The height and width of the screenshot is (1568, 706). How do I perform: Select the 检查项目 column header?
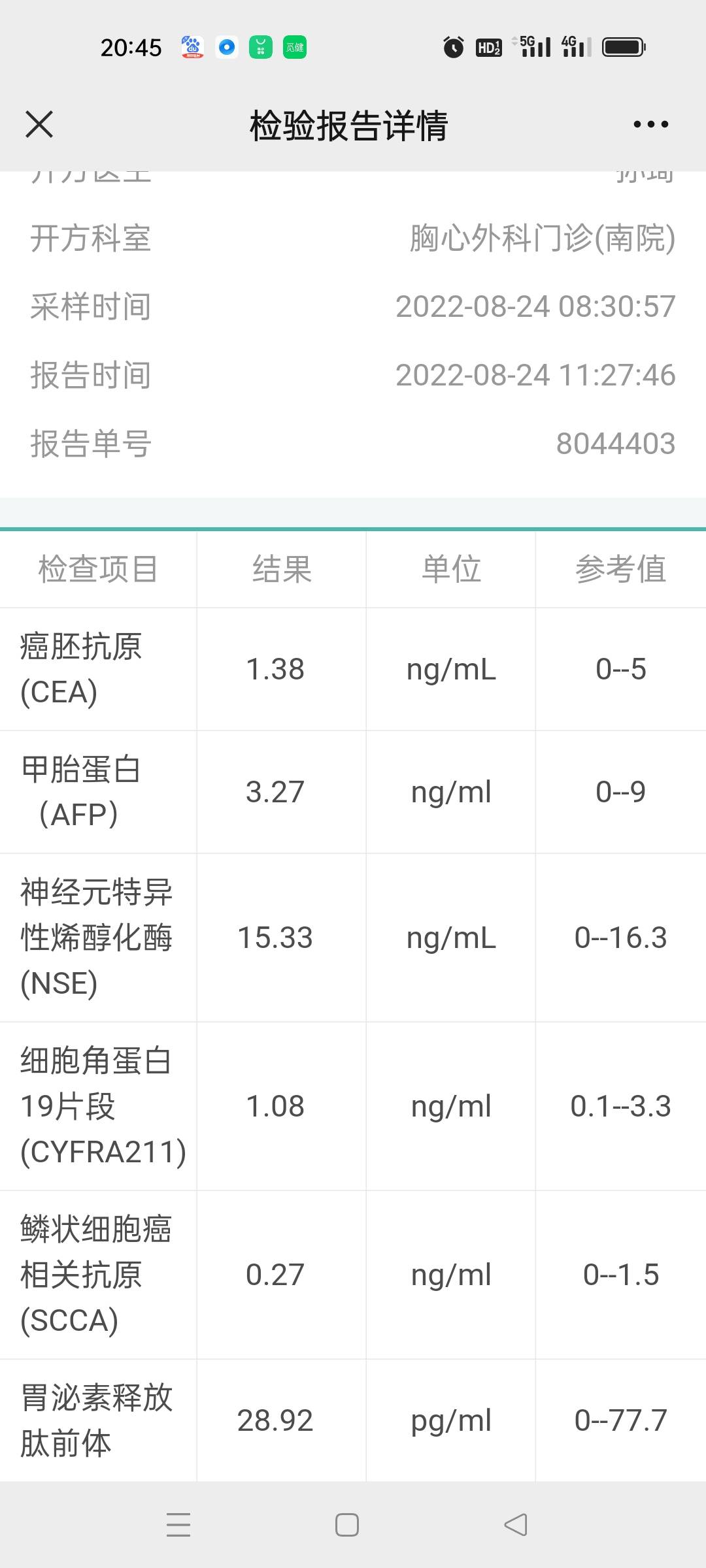98,570
